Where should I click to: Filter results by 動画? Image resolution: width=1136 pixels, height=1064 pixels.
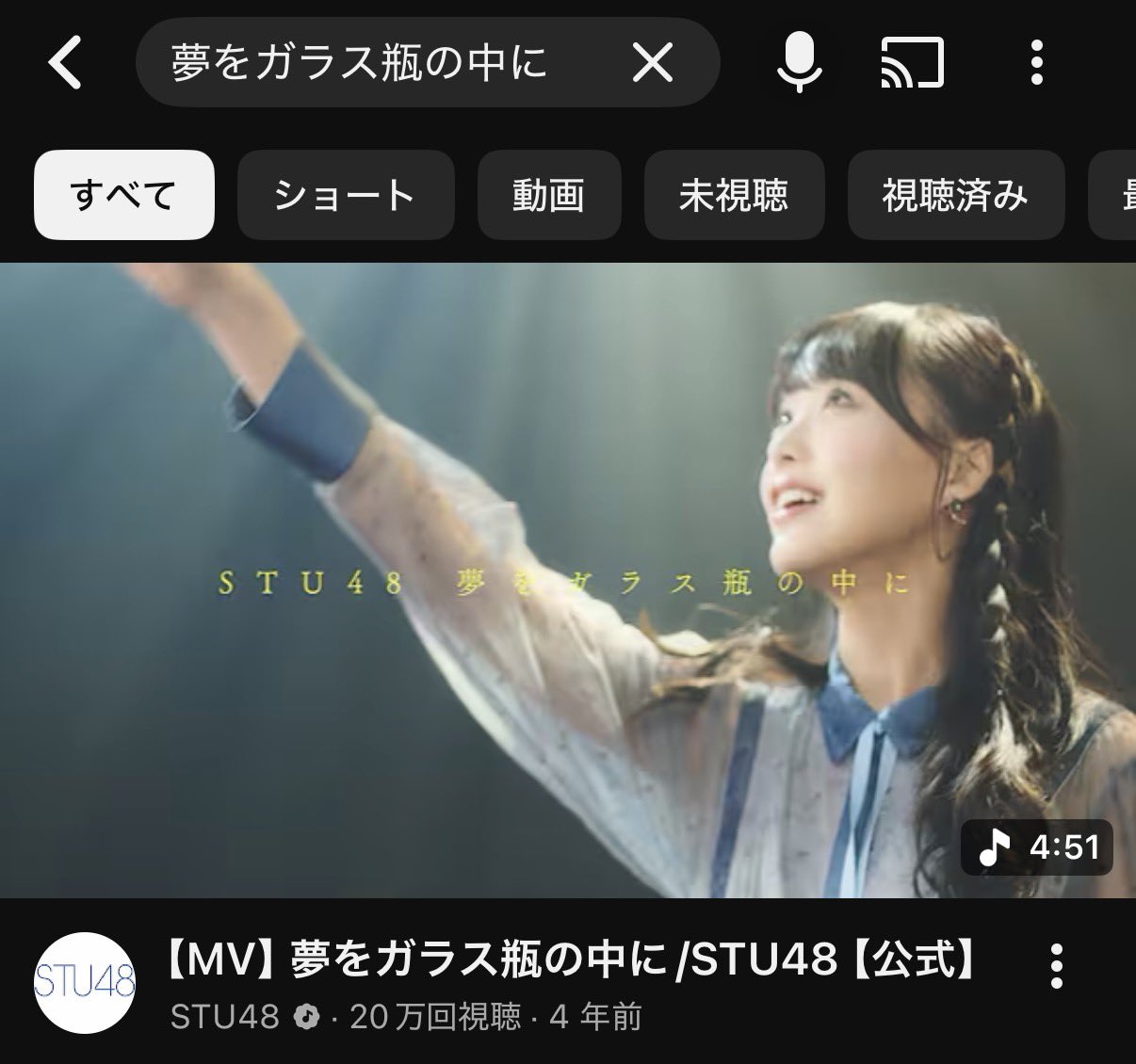click(x=548, y=195)
